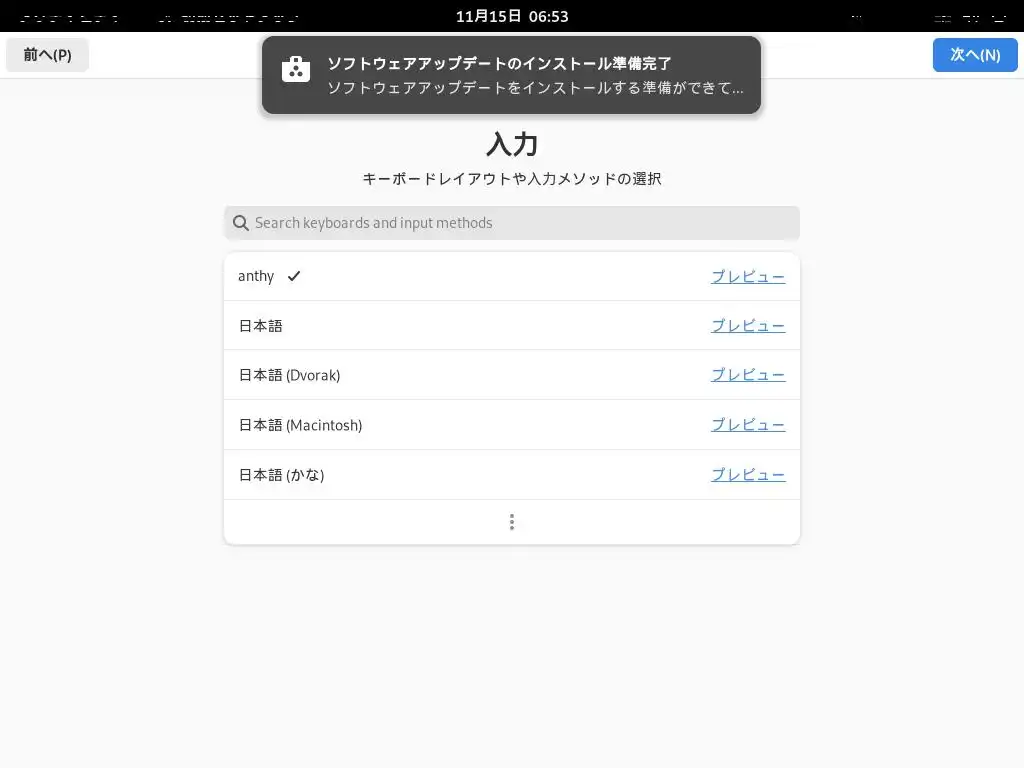This screenshot has width=1024, height=768.
Task: Preview the 日本語 (かな) layout
Action: 747,475
